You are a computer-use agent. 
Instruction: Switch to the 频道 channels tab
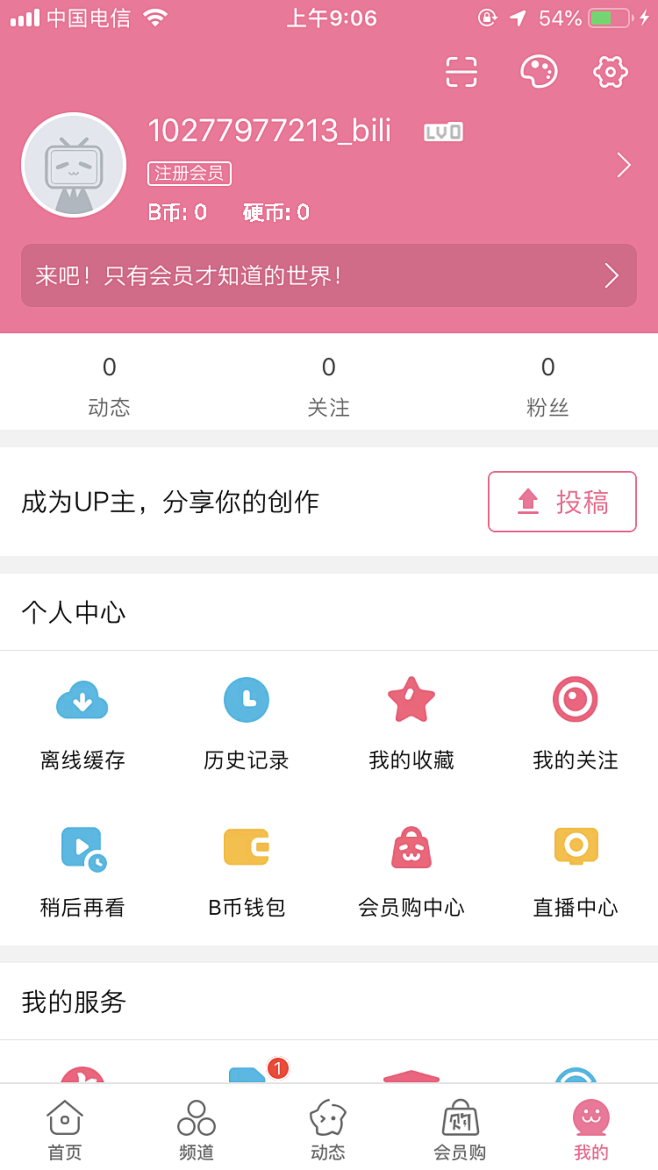click(196, 1129)
